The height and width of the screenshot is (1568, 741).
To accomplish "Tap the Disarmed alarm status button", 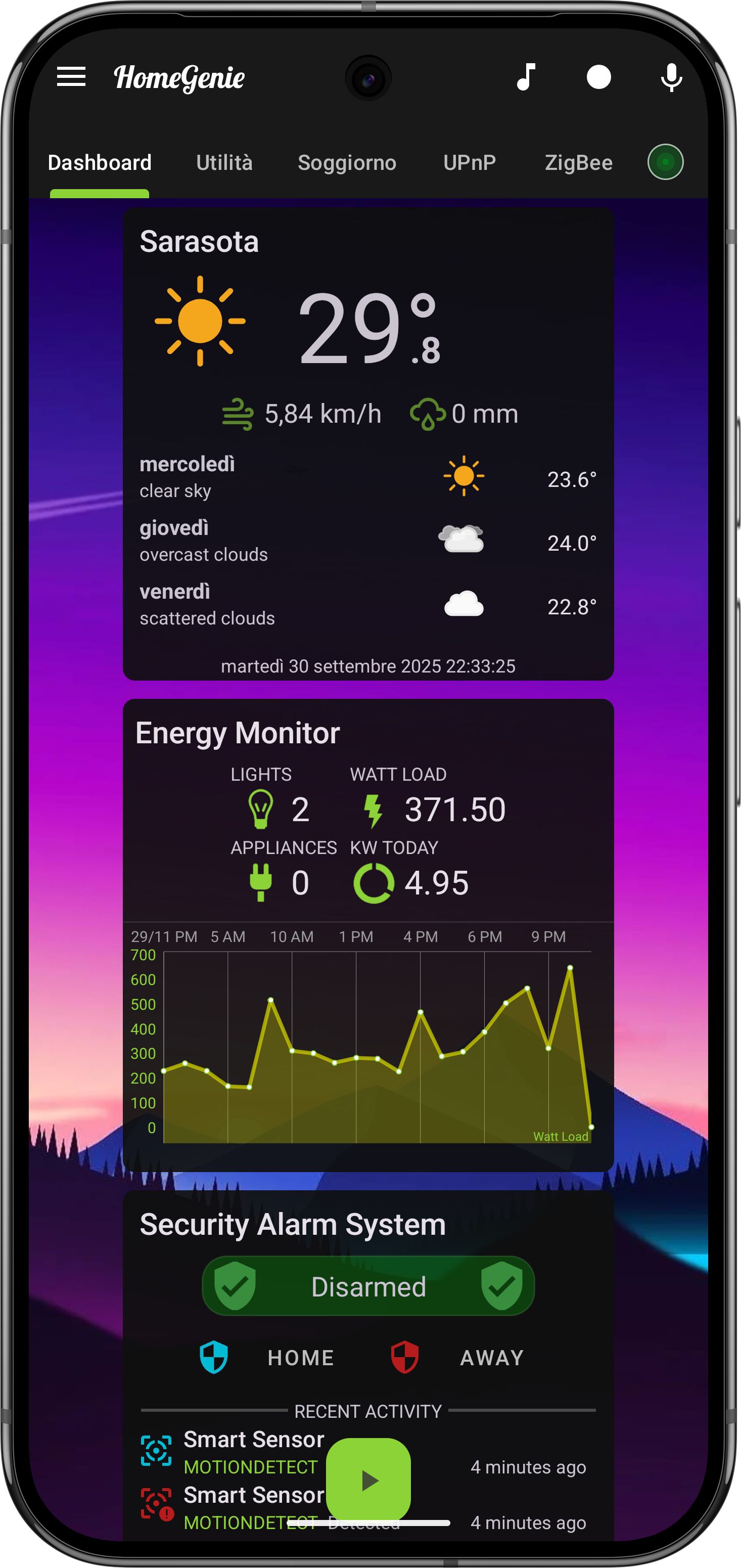I will 368,1286.
